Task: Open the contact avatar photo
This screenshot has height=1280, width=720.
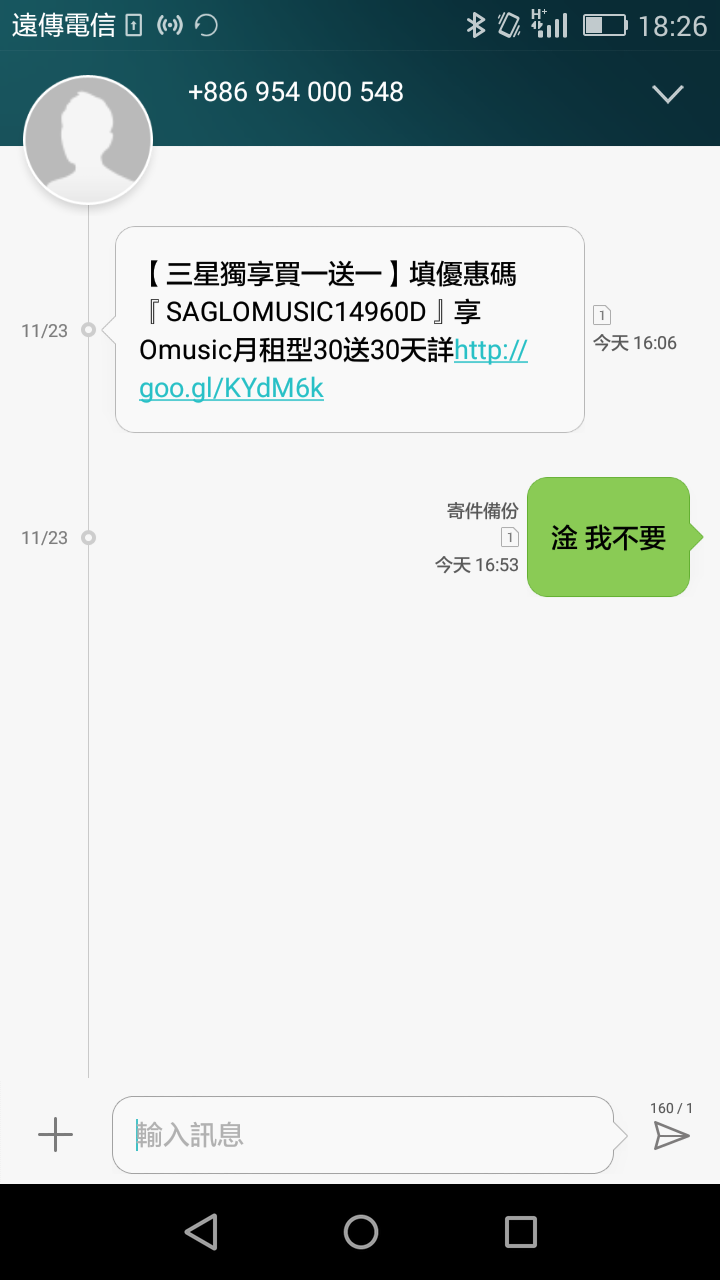Action: (x=88, y=139)
